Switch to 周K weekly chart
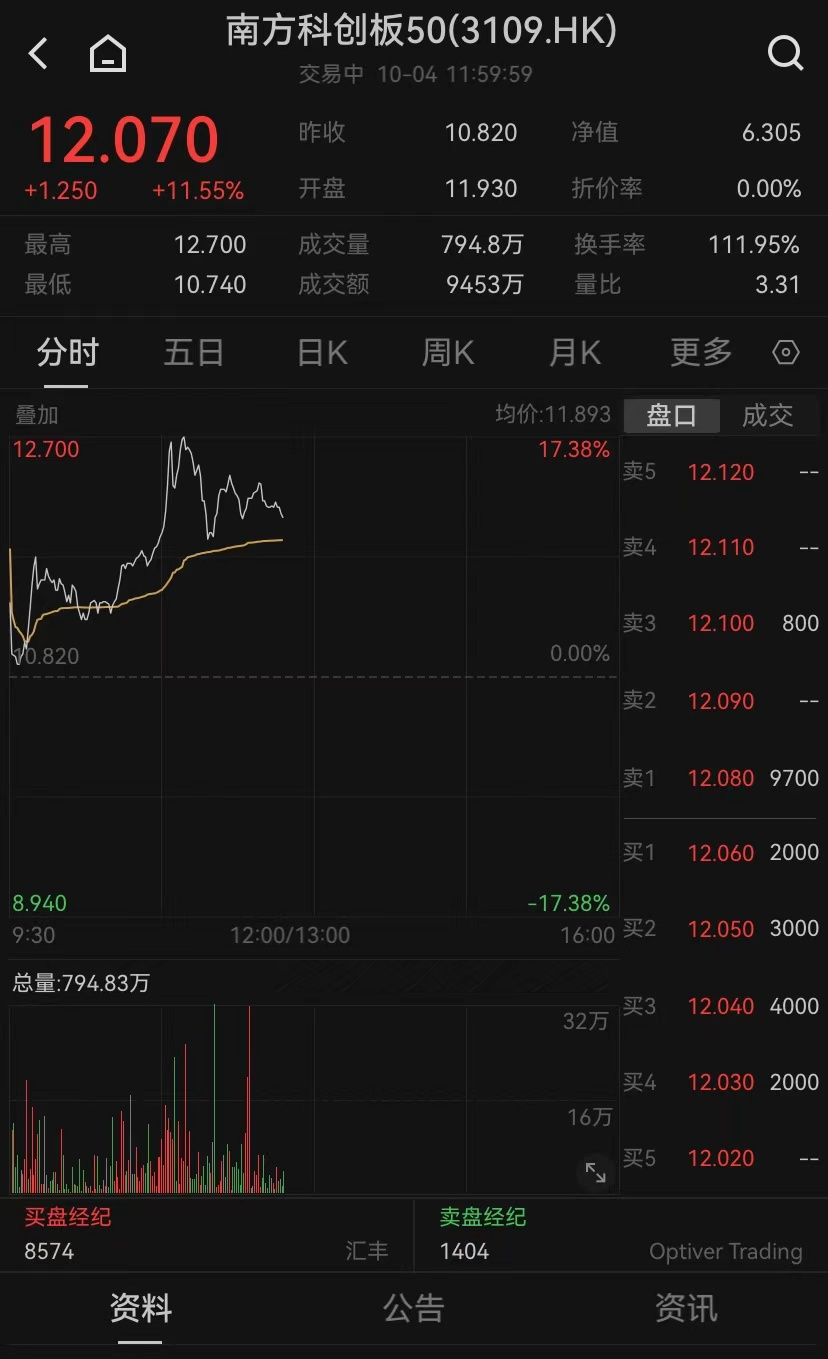828x1359 pixels. tap(447, 352)
